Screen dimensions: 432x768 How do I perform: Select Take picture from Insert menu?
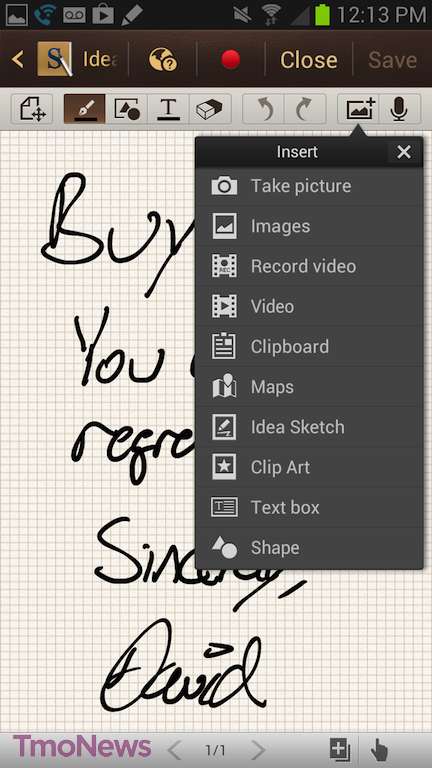(309, 186)
